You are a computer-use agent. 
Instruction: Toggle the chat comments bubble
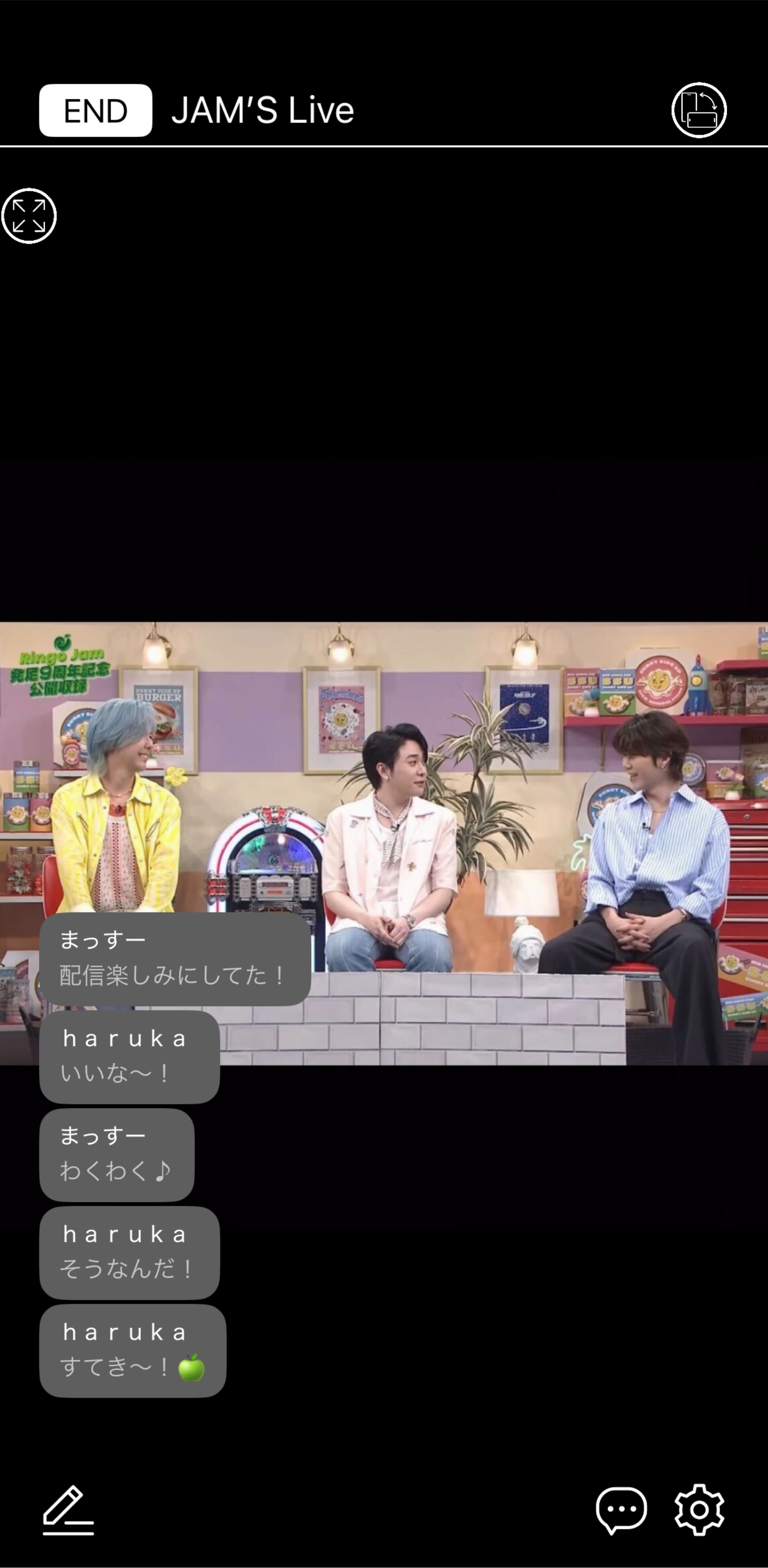(x=621, y=1510)
